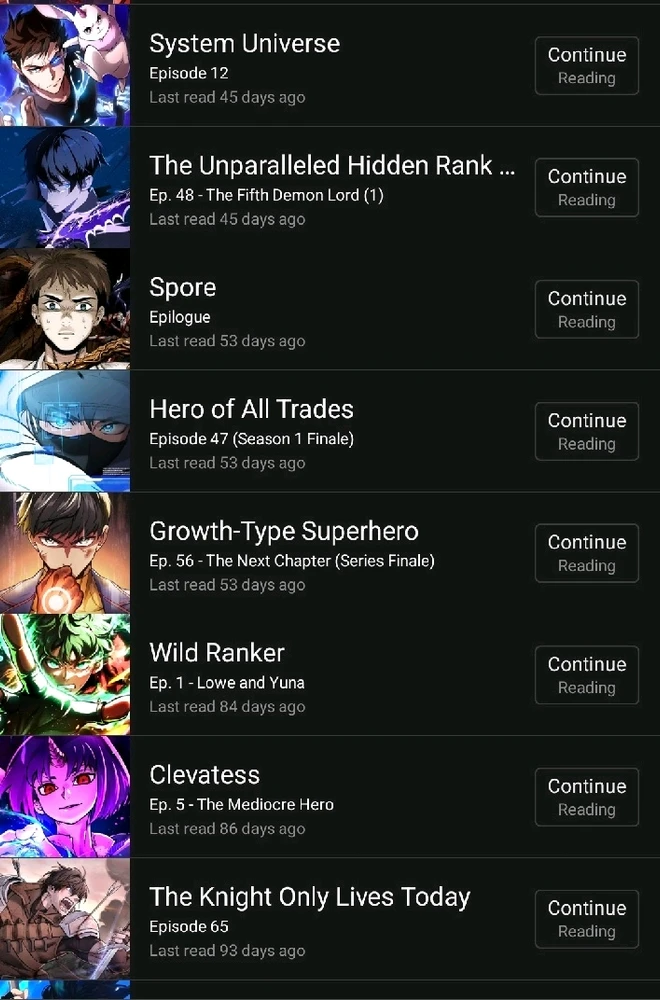Continue reading System Universe
The image size is (660, 1000).
coord(586,66)
